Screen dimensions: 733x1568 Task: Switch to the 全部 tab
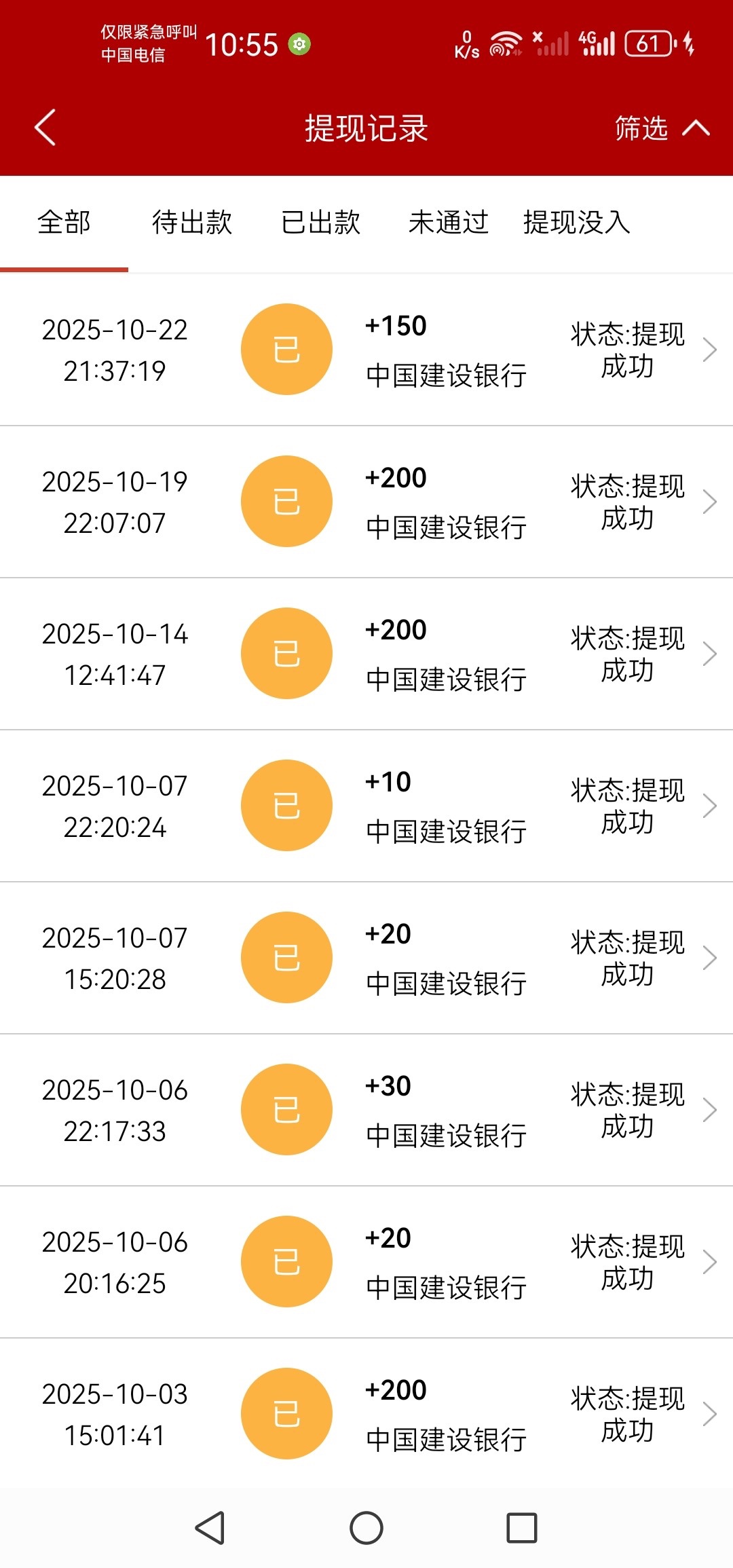[x=64, y=223]
